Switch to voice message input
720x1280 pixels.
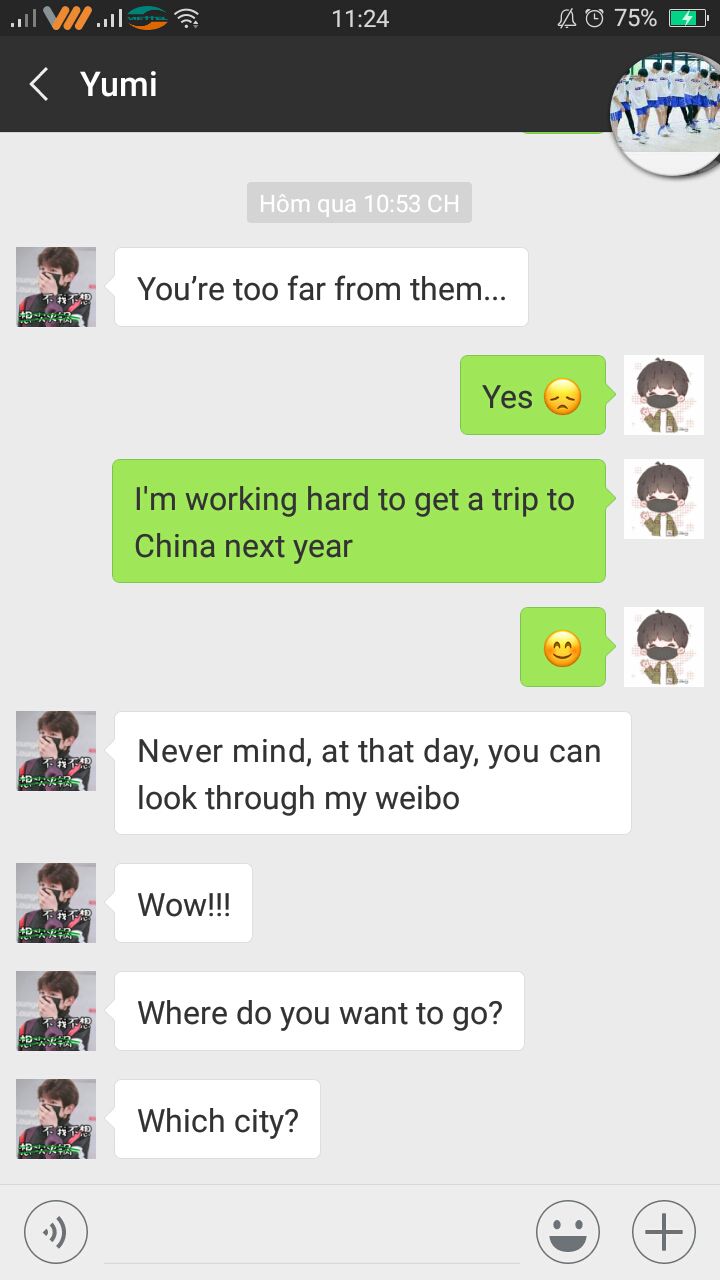pyautogui.click(x=56, y=1232)
